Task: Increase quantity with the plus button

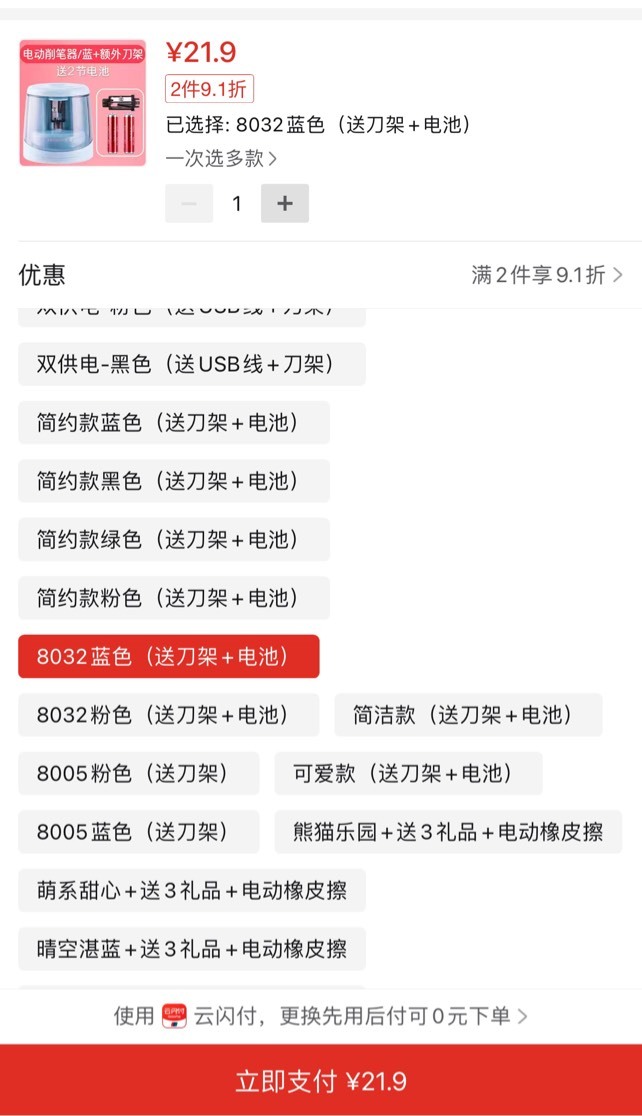Action: [285, 204]
